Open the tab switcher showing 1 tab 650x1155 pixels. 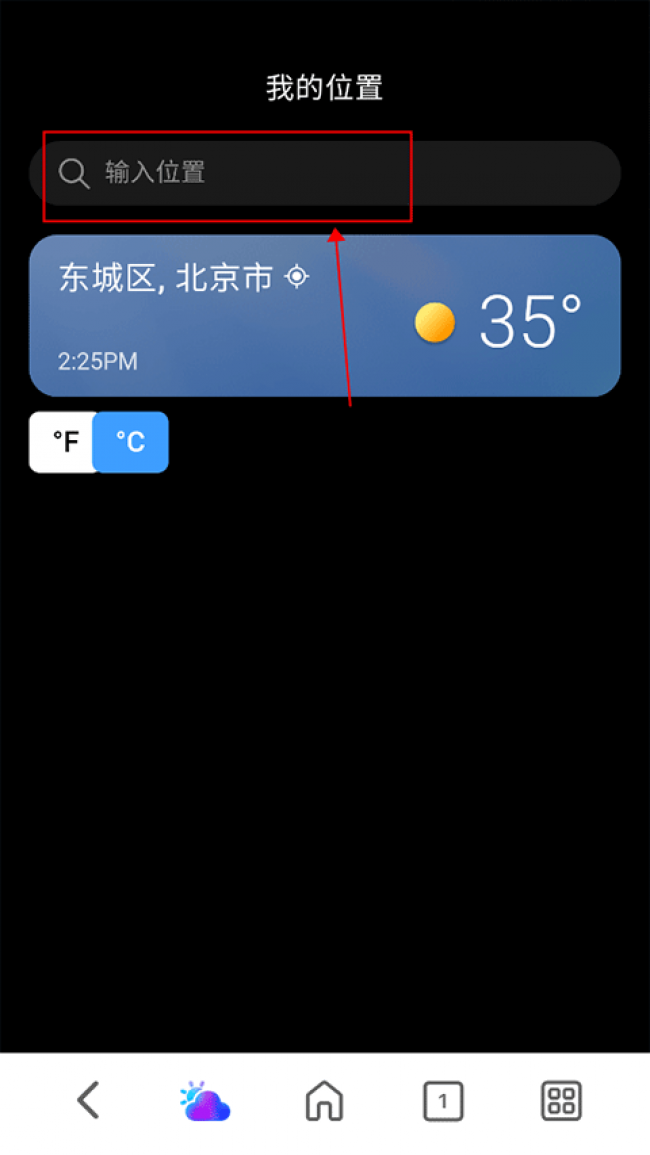442,1101
